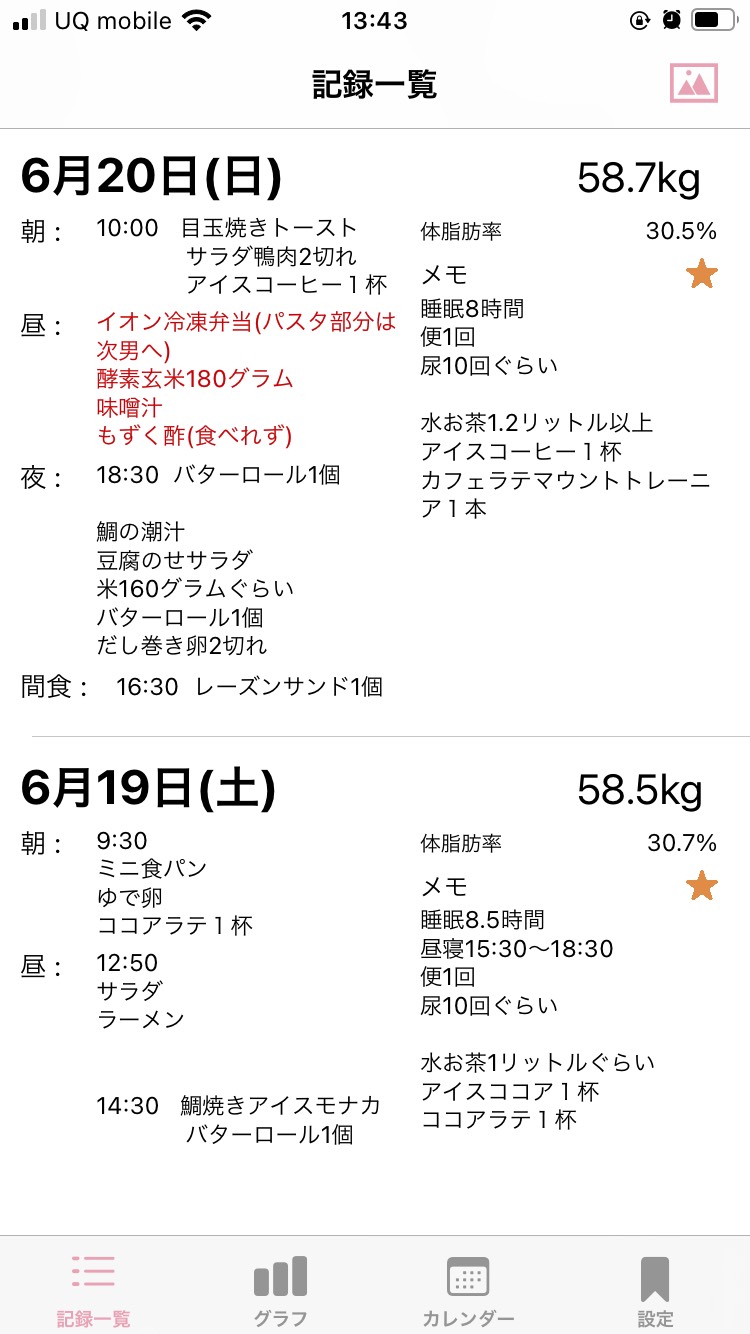Screen dimensions: 750x1334
Task: Select the 記録一覧 tab
Action: pyautogui.click(x=93, y=1291)
